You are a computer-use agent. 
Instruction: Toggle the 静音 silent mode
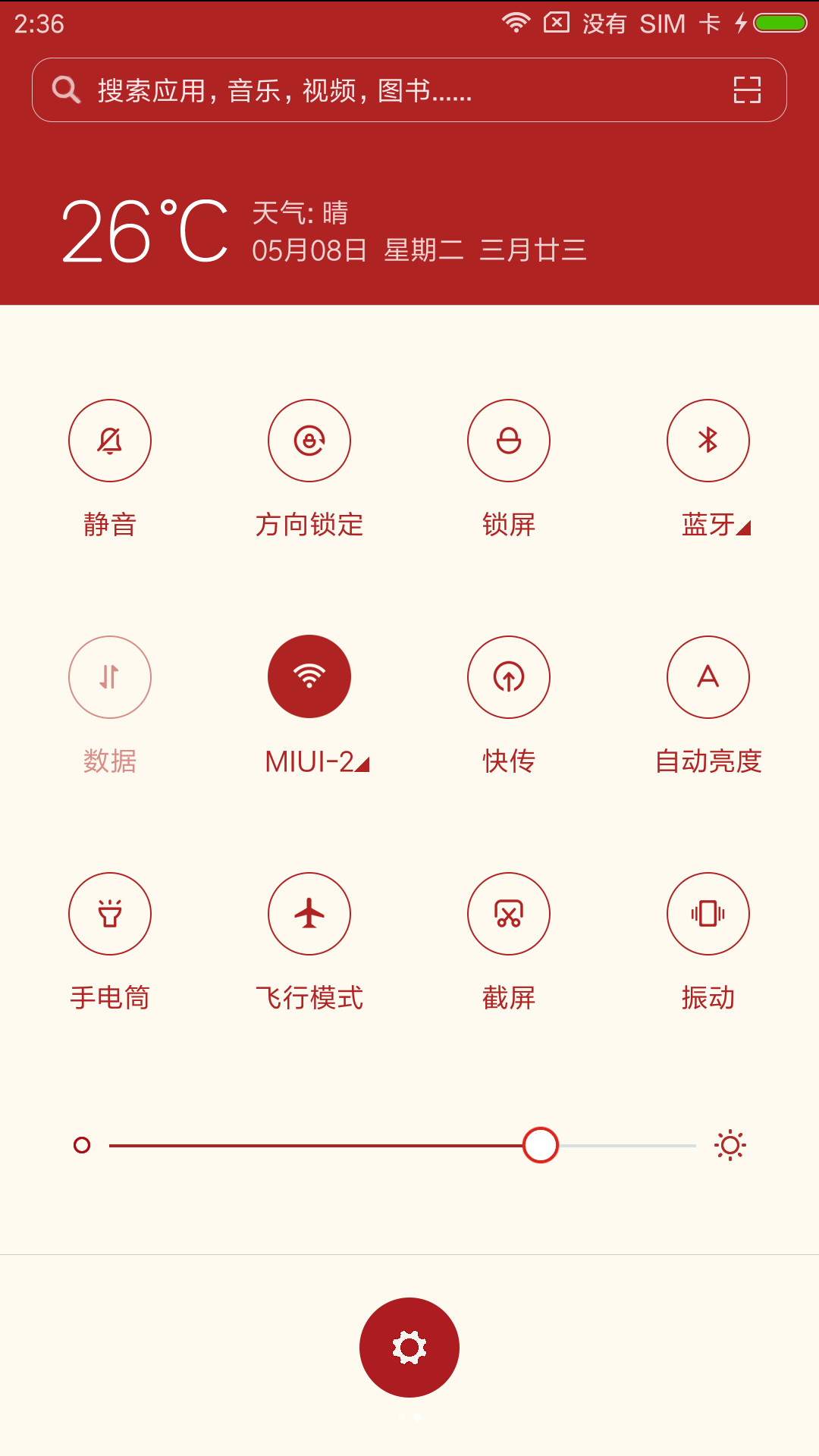tap(110, 441)
